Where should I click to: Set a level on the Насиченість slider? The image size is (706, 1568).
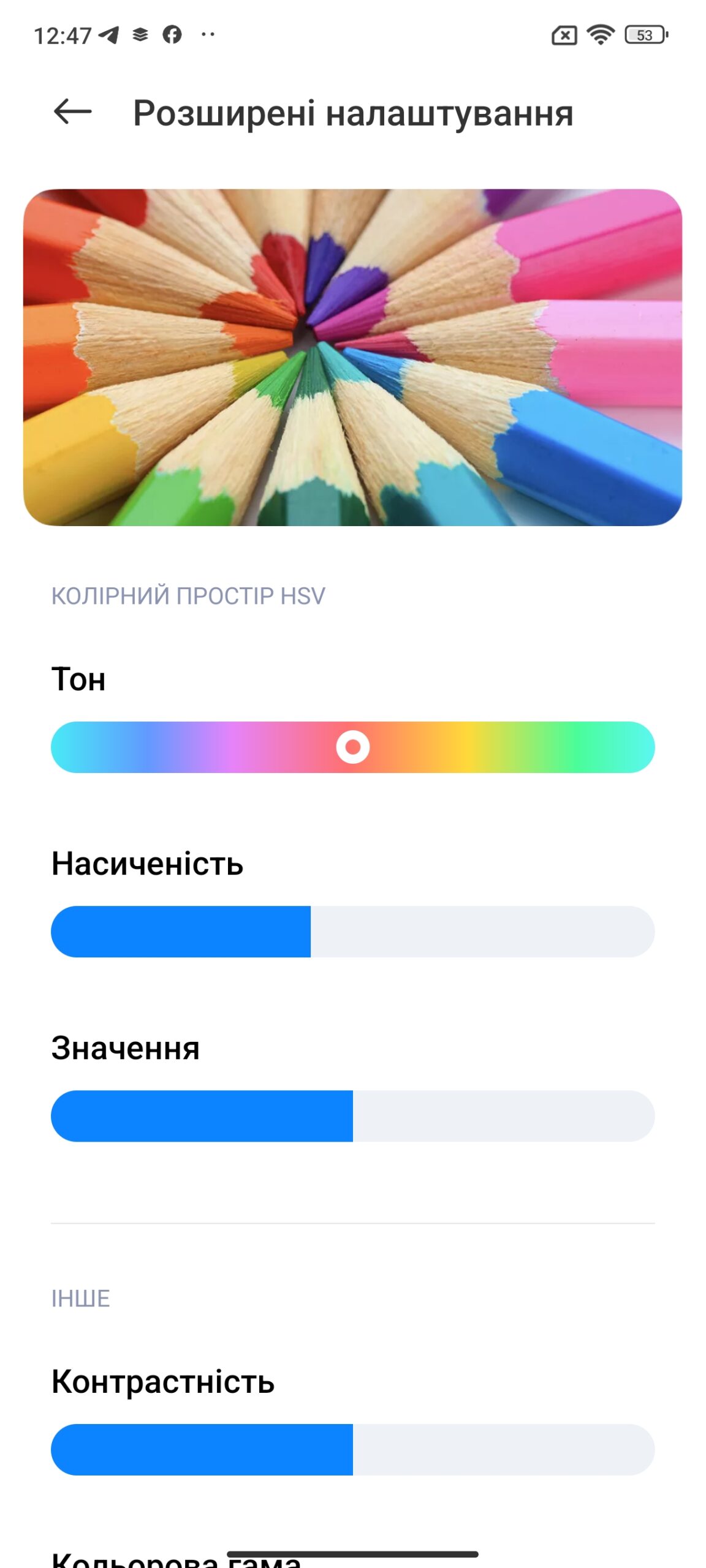point(353,932)
